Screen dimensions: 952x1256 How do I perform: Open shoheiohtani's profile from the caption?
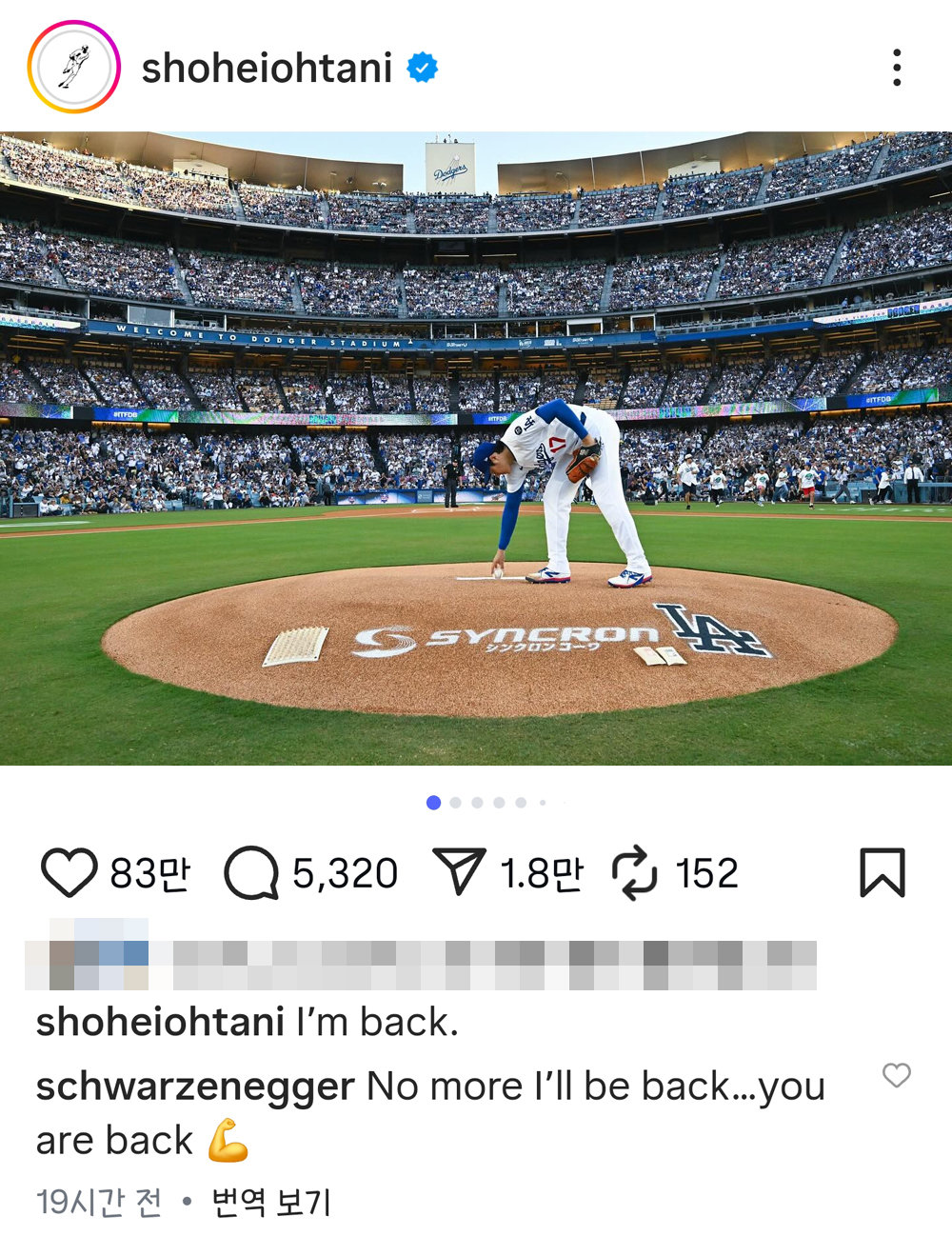pos(160,1022)
